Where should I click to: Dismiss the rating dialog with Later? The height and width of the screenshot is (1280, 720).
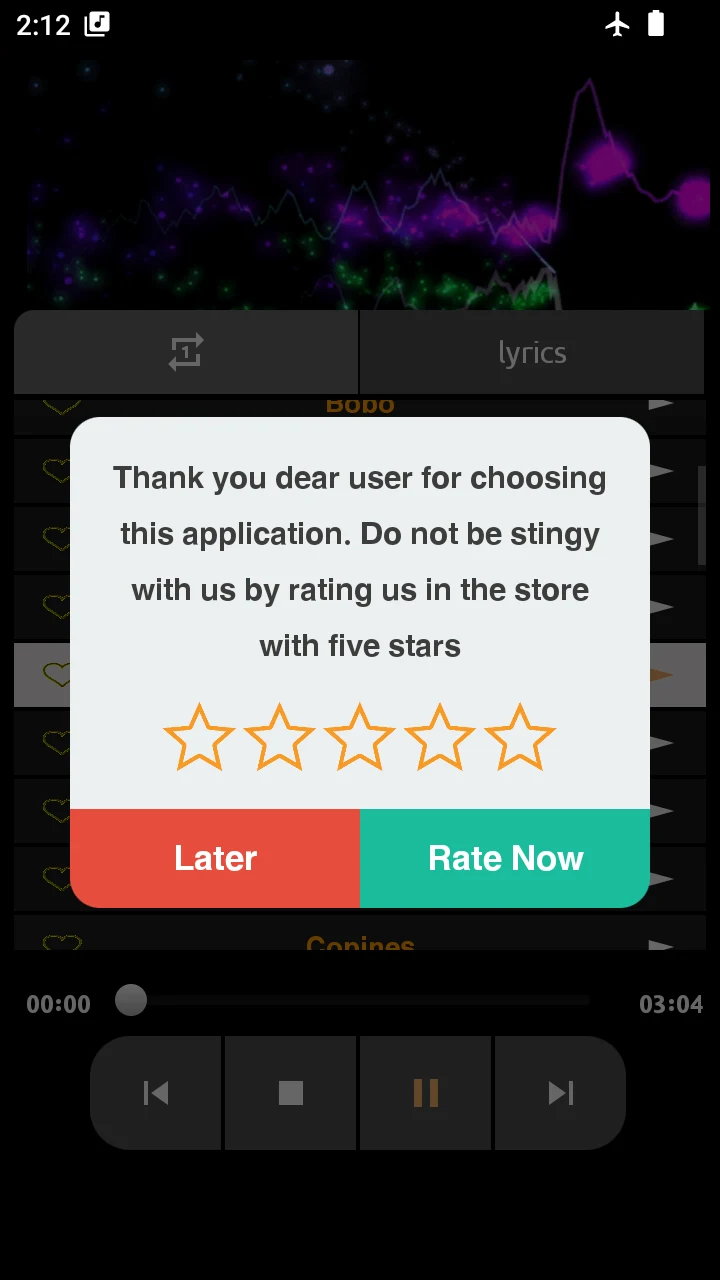point(215,858)
